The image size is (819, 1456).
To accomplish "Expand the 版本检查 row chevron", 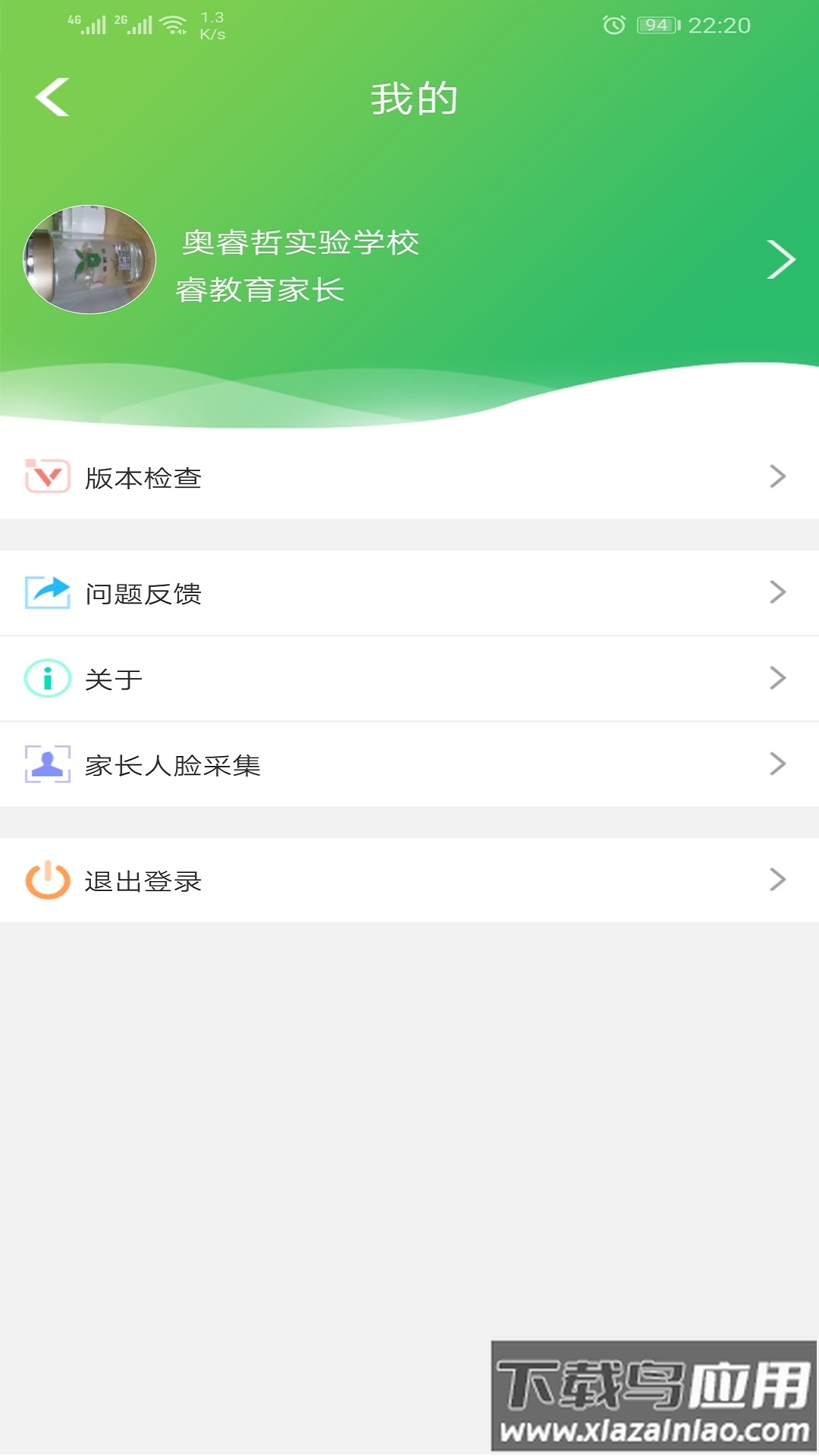I will click(x=776, y=477).
